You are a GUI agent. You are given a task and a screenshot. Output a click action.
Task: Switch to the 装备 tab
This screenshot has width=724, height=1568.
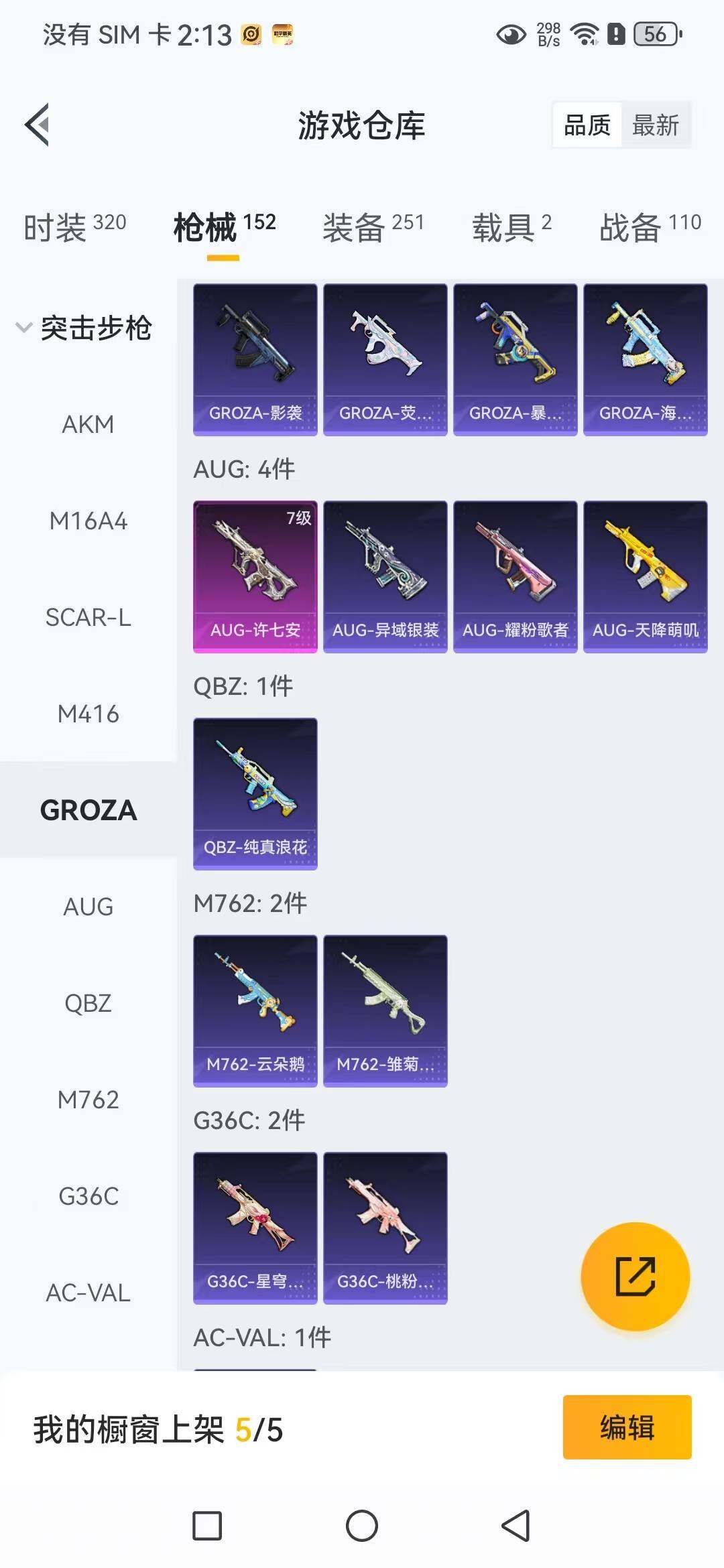373,227
